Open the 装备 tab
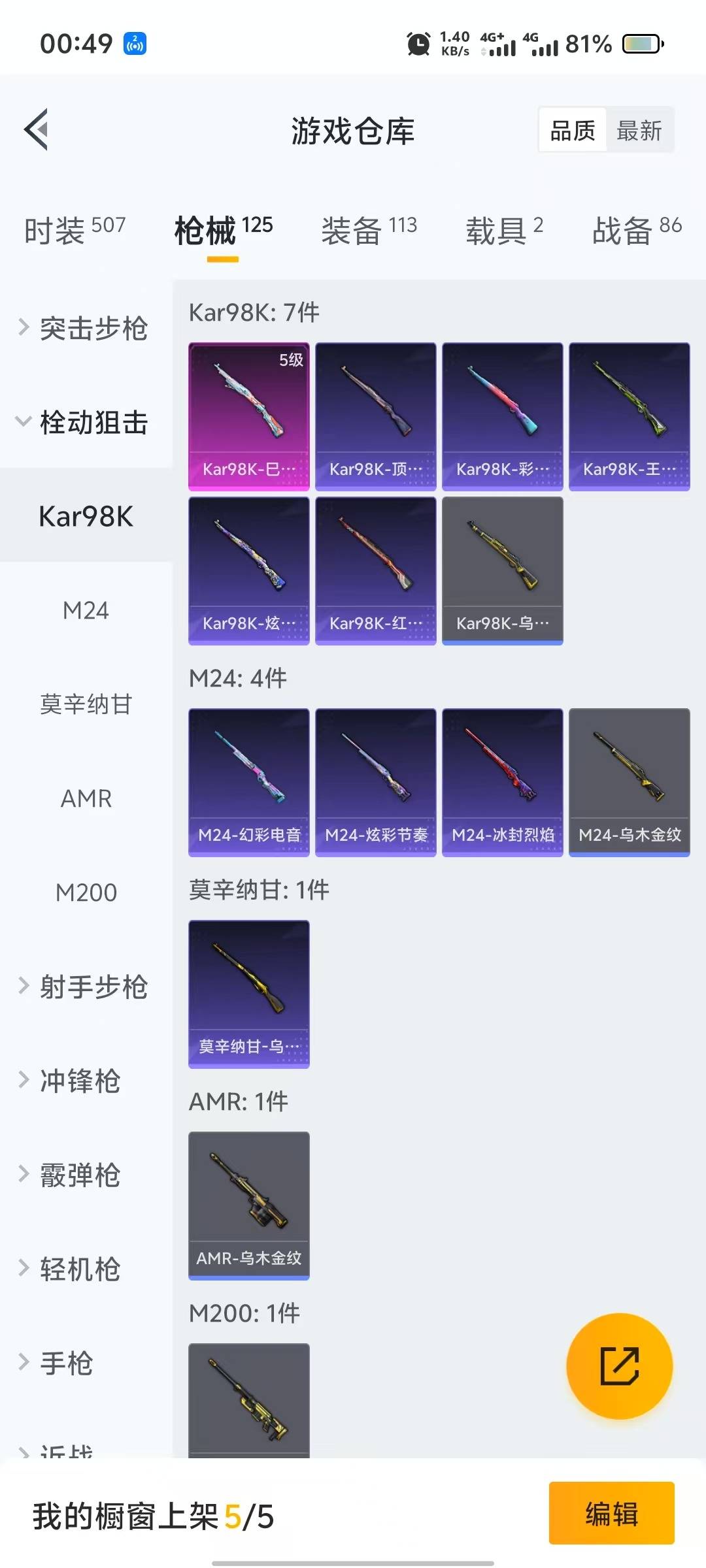This screenshot has height=1568, width=706. (369, 230)
